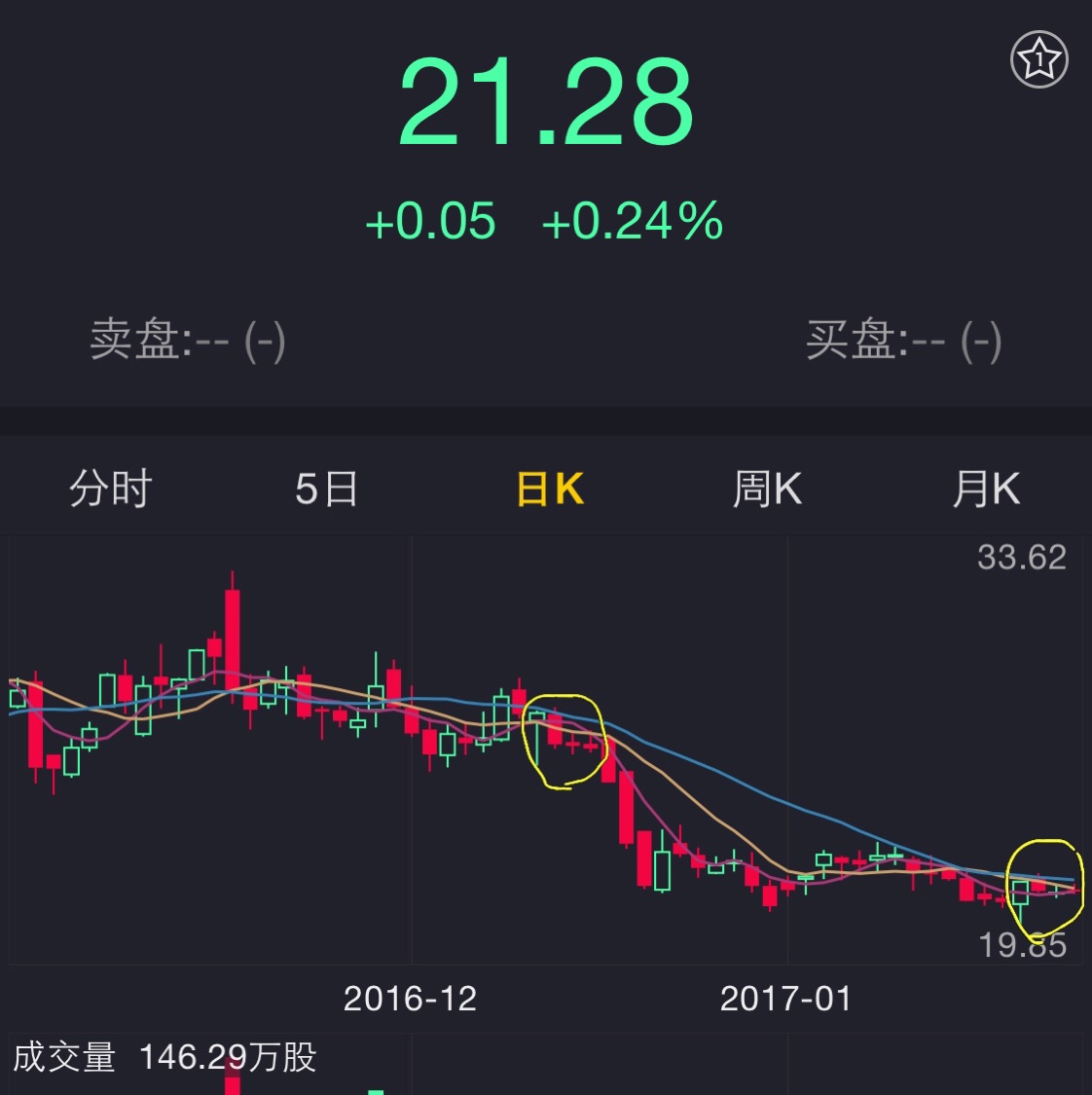Tap the star favorite icon
This screenshot has height=1095, width=1092.
[x=1038, y=60]
